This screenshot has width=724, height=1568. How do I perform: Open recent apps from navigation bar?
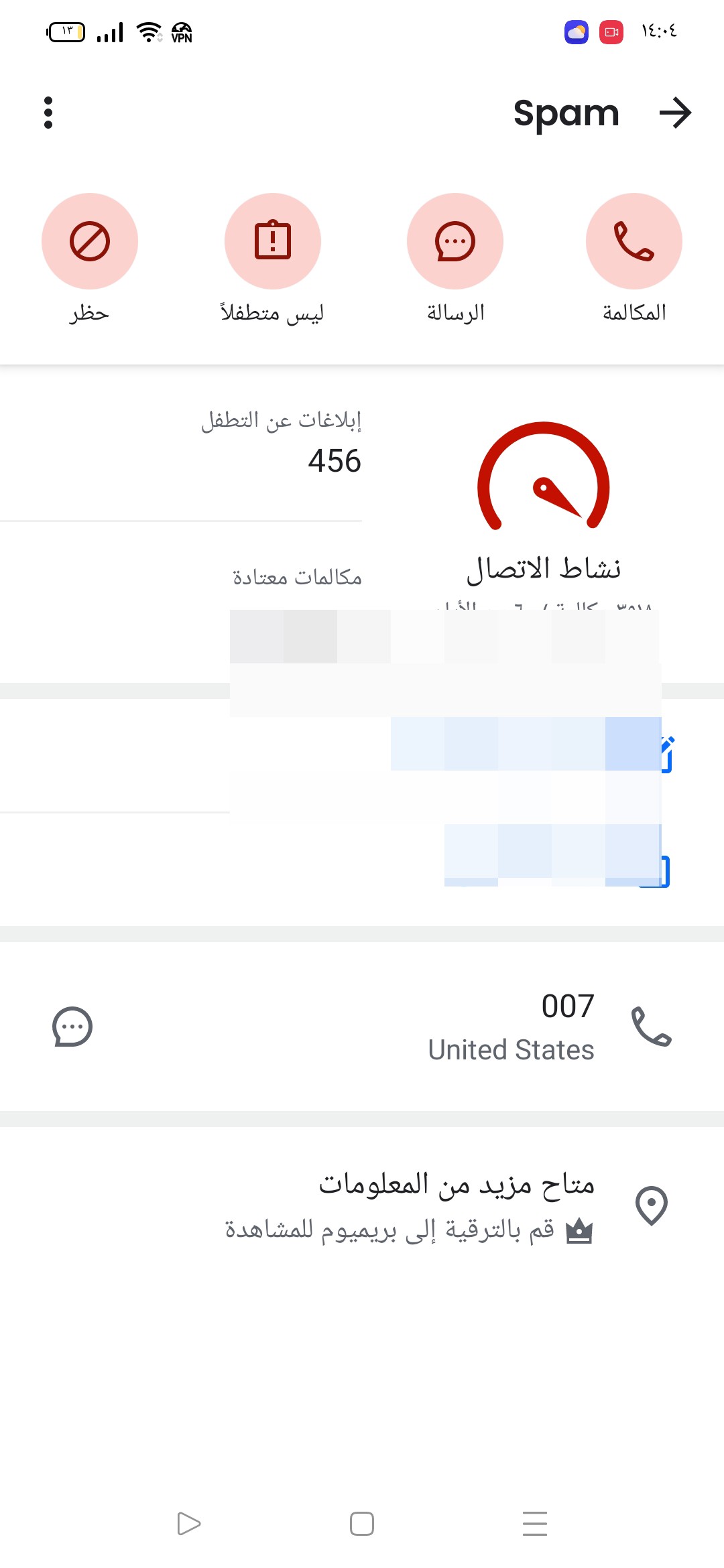(534, 1524)
